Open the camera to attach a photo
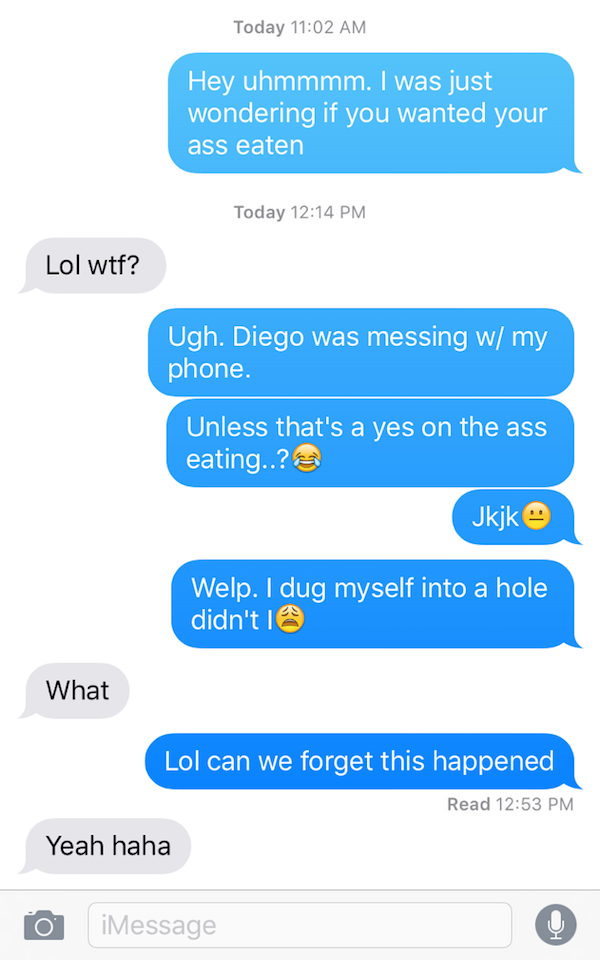The width and height of the screenshot is (600, 960). click(43, 925)
